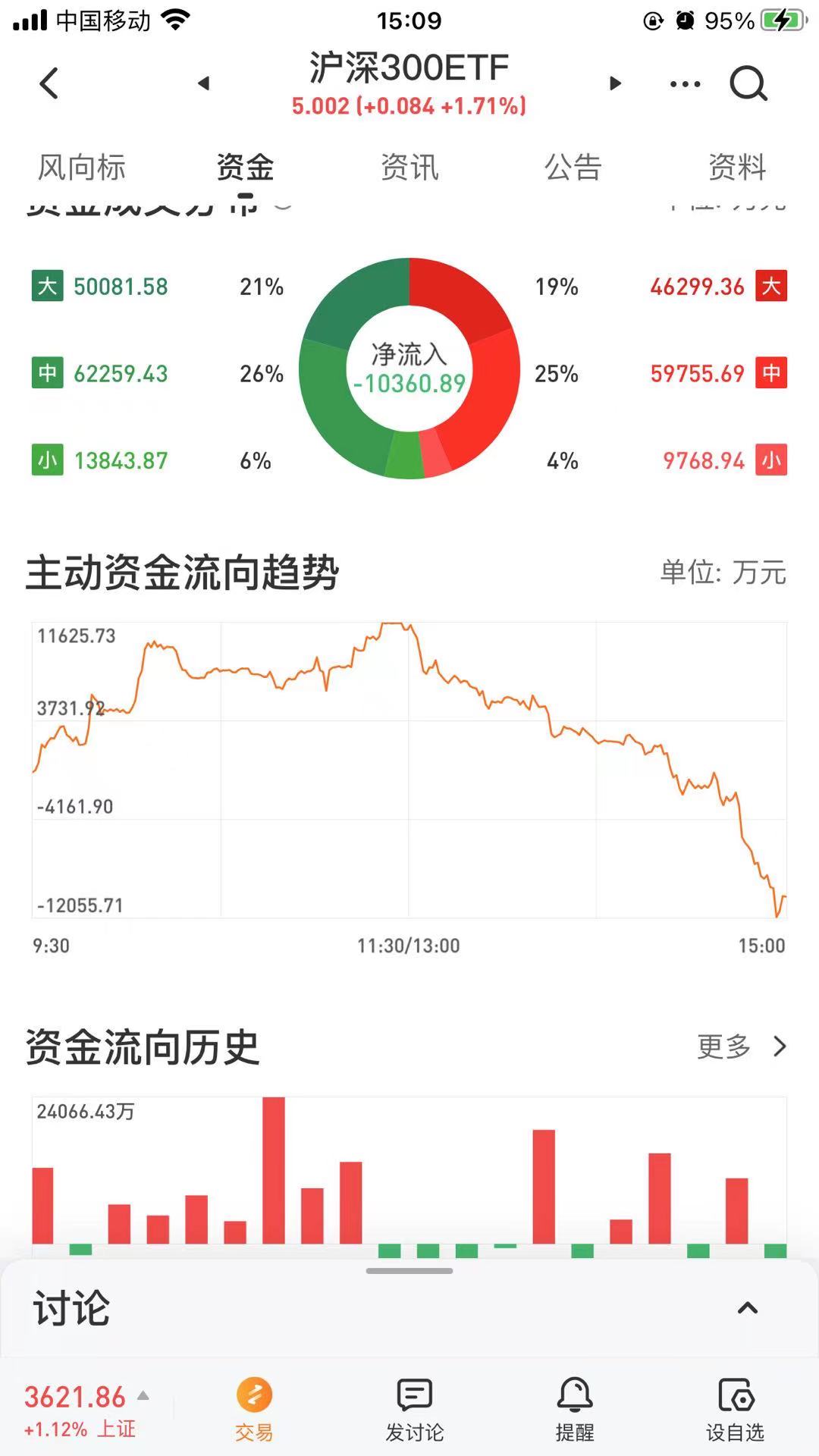Expand the 讨论 panel
Viewport: 819px width, 1456px height.
point(747,1307)
